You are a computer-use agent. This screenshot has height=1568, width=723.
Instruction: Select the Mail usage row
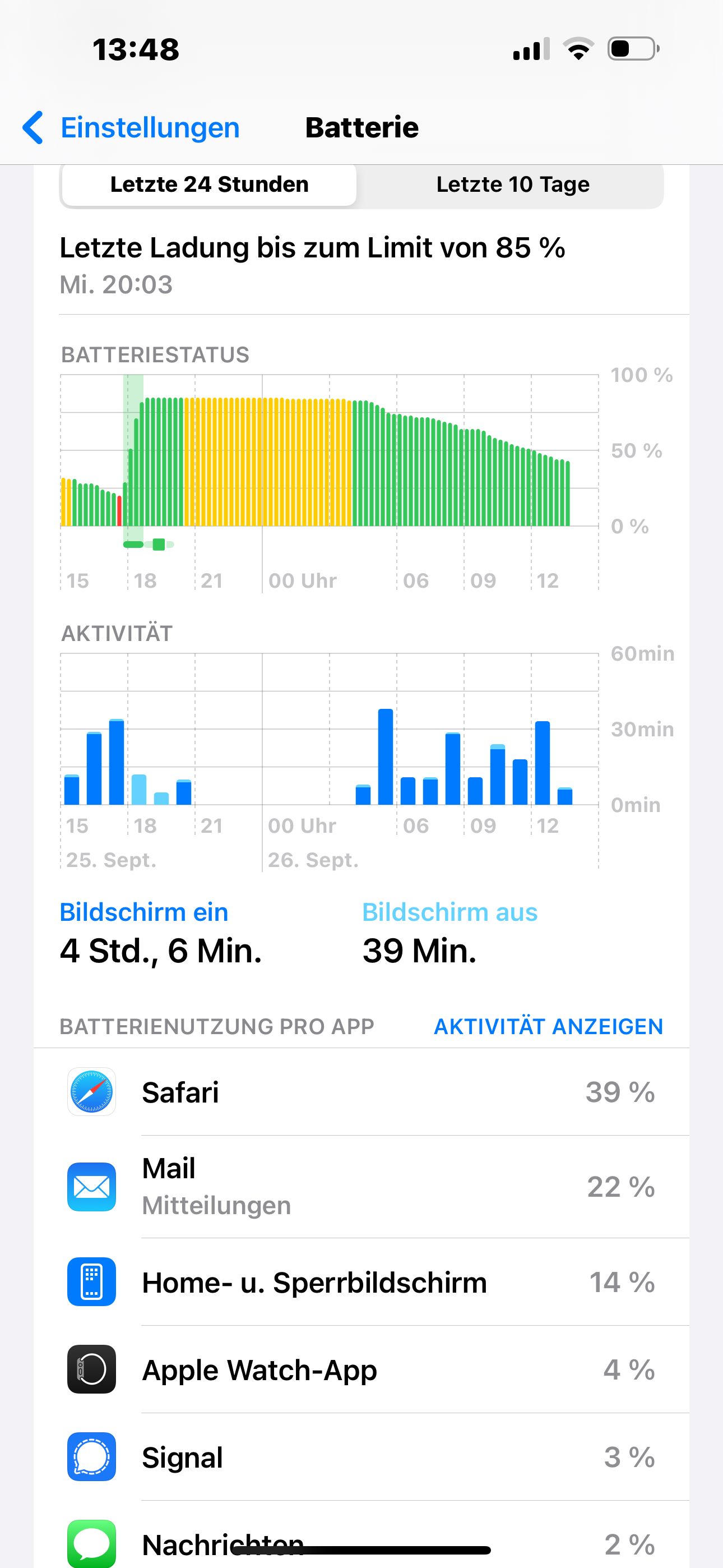tap(361, 1186)
